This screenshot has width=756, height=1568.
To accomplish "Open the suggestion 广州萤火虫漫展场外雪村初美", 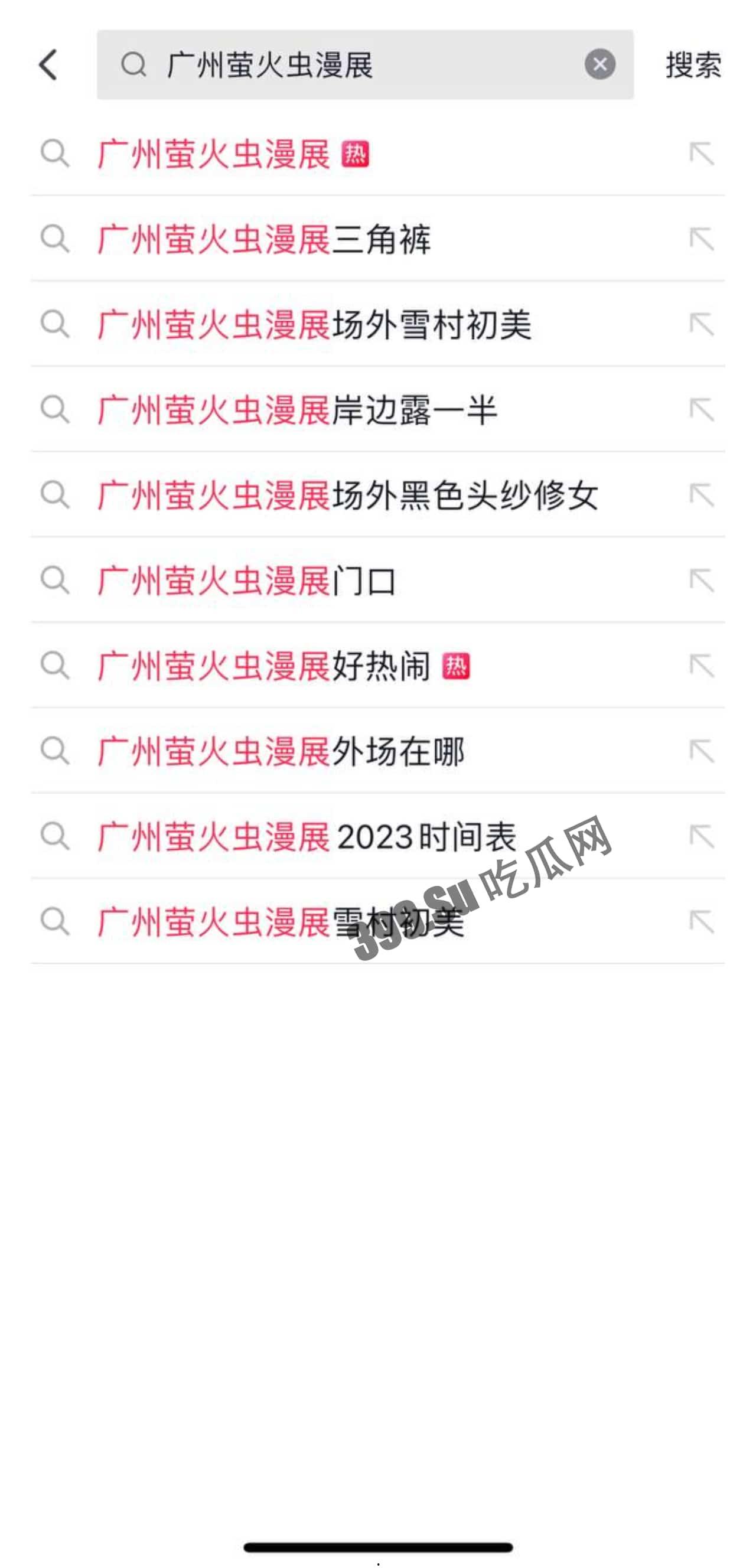I will pyautogui.click(x=314, y=324).
